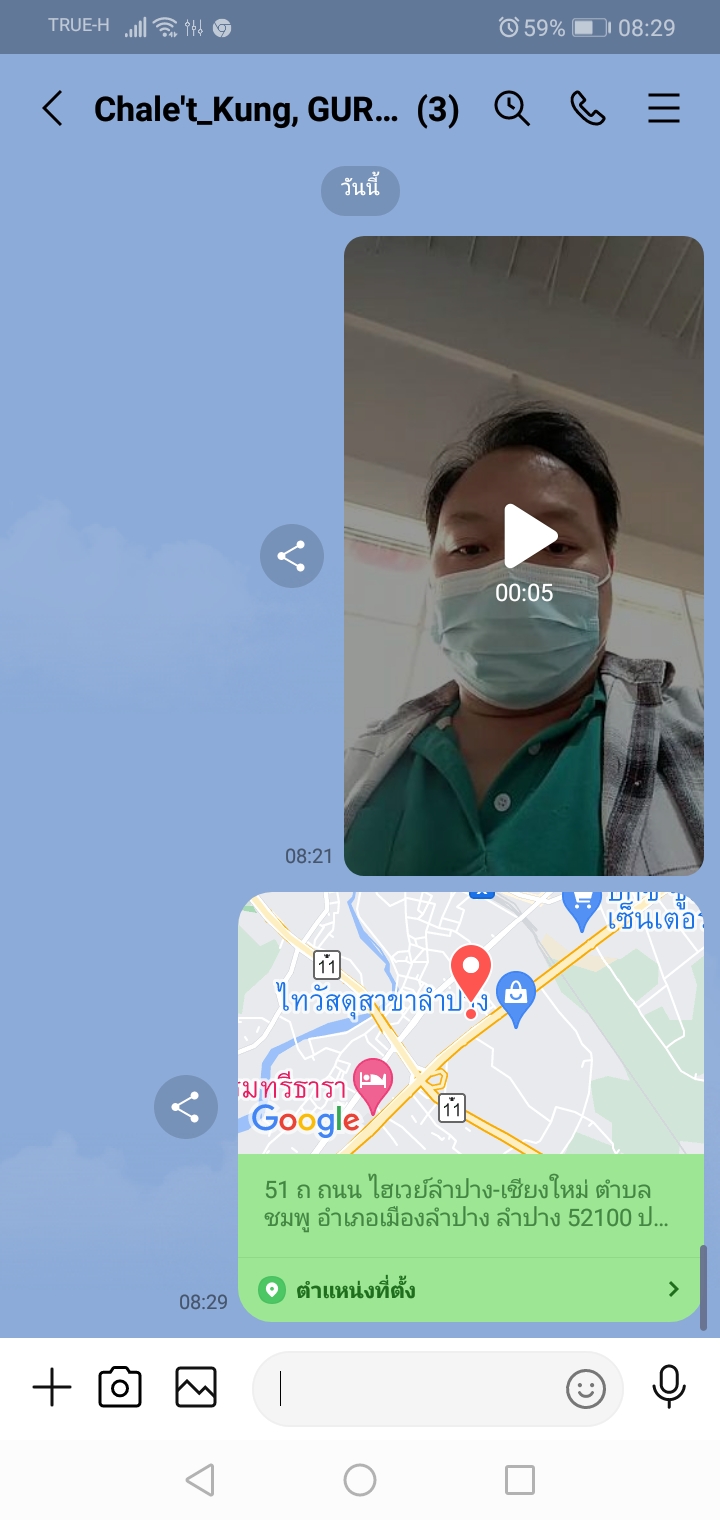
Task: Open the chat menu
Action: (x=664, y=108)
